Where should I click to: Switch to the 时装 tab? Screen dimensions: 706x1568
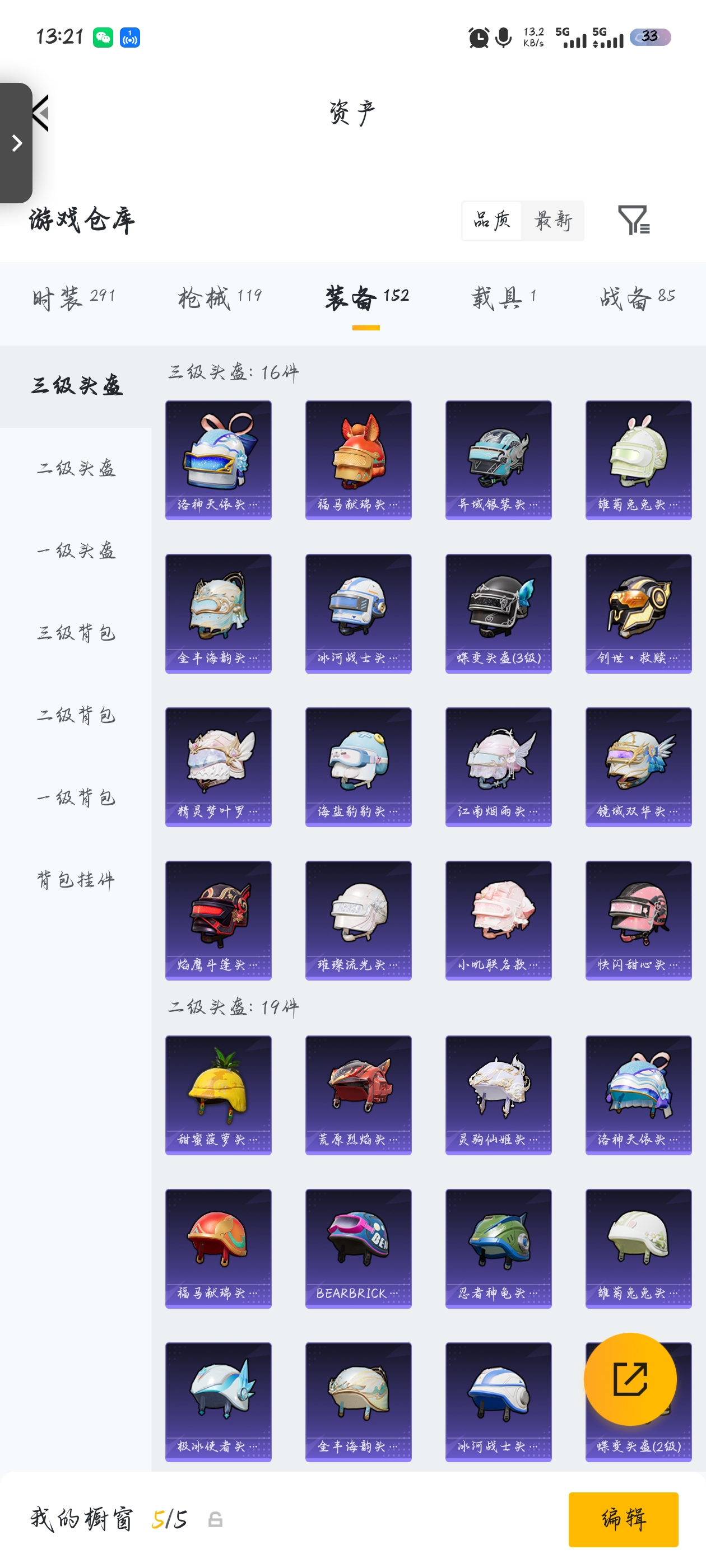point(74,298)
